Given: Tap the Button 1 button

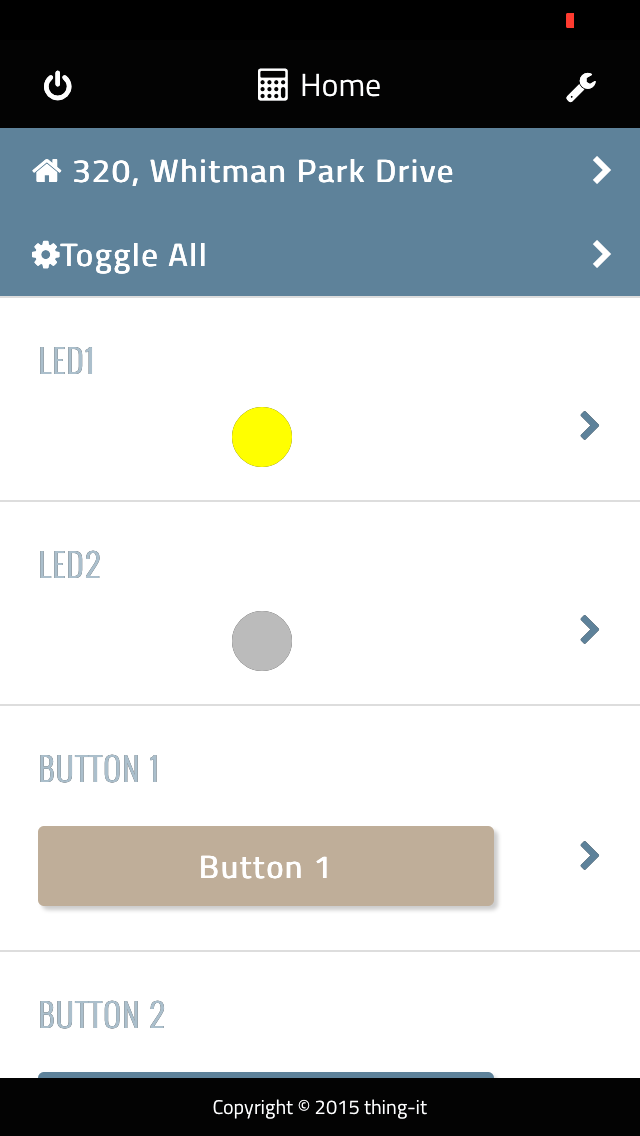Looking at the screenshot, I should point(266,866).
